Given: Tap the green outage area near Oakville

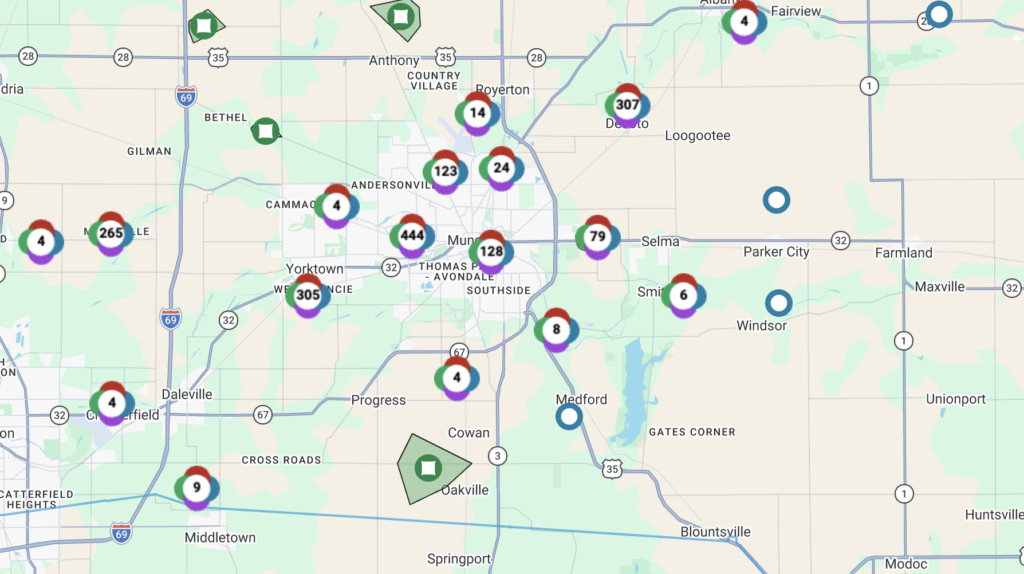Looking at the screenshot, I should click(431, 467).
